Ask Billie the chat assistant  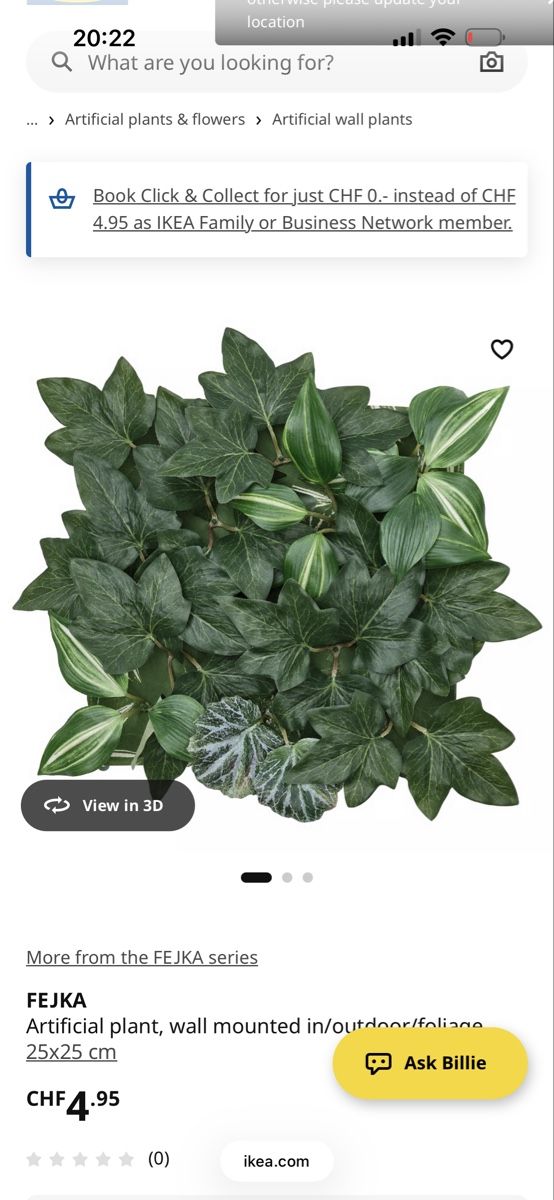[x=430, y=1063]
